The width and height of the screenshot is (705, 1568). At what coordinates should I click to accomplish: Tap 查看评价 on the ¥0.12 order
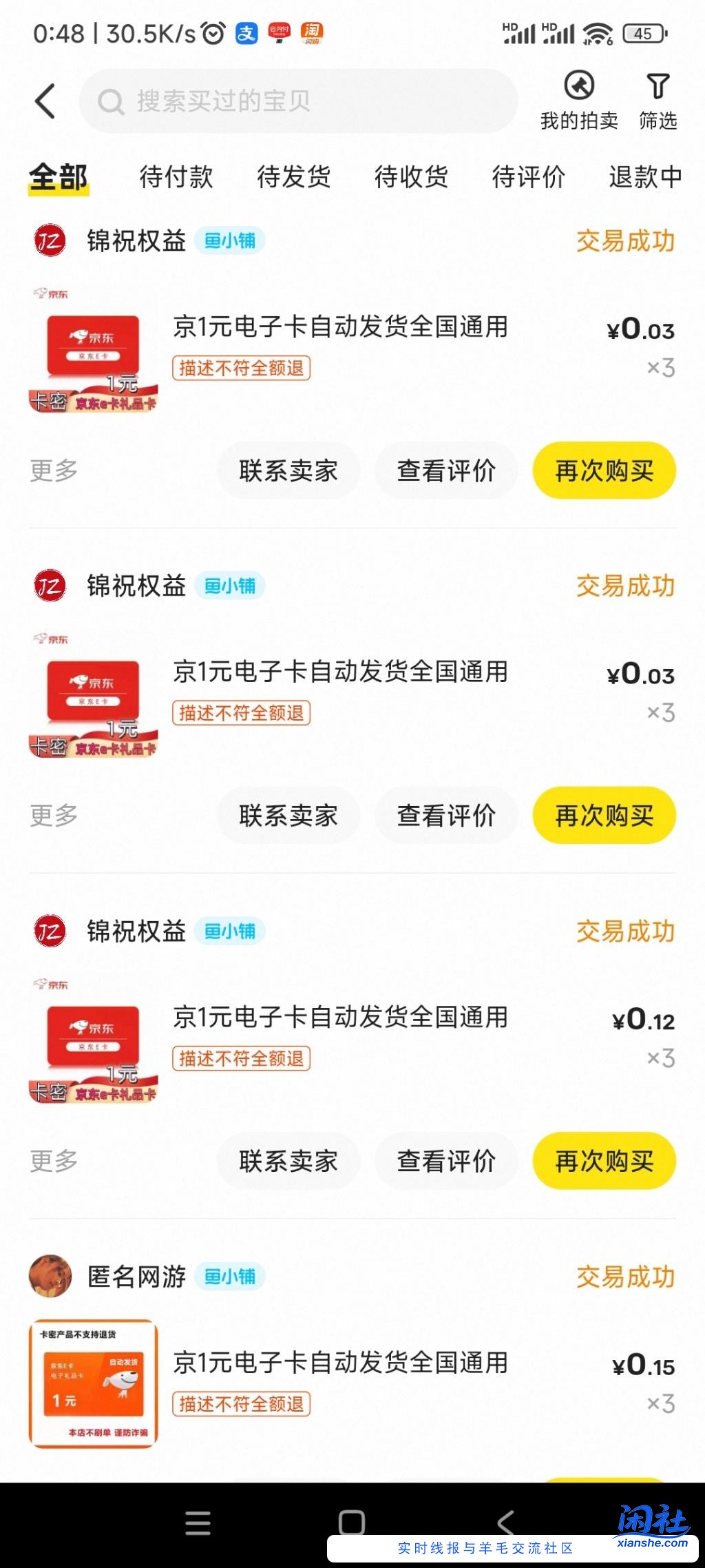point(446,1160)
